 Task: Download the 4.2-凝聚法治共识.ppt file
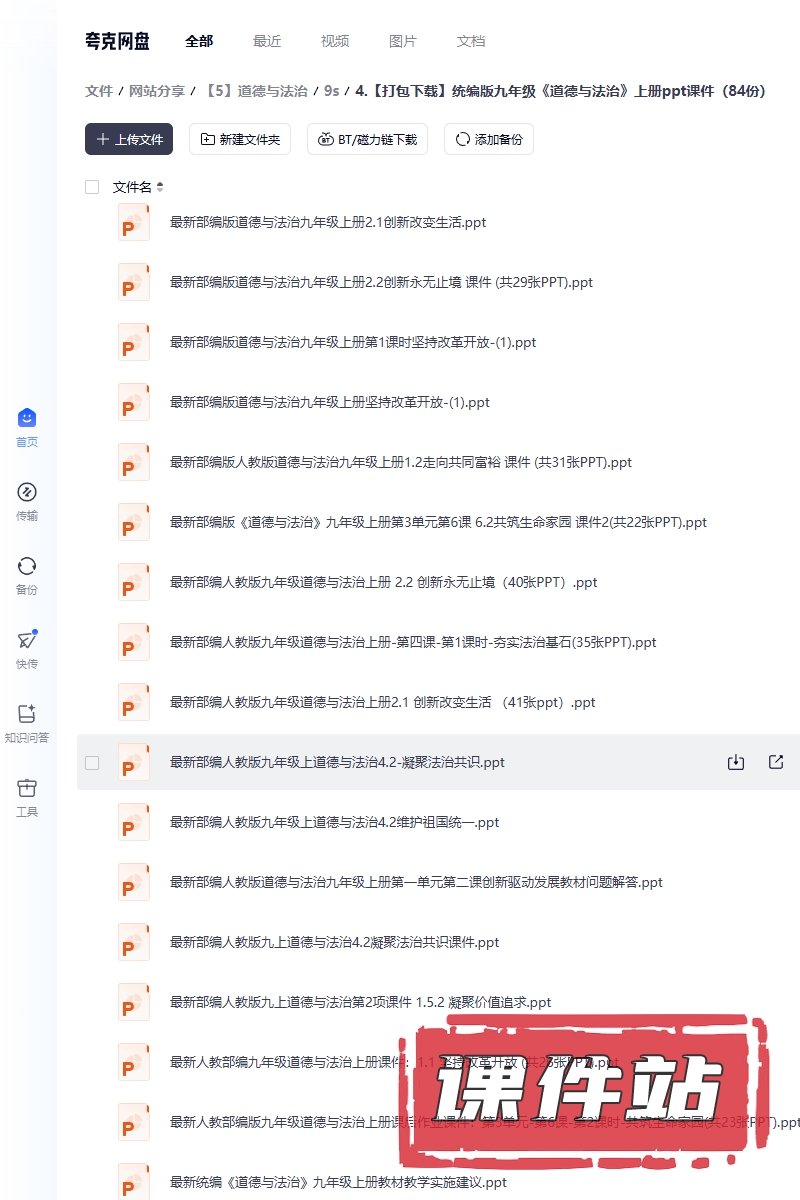(x=735, y=762)
